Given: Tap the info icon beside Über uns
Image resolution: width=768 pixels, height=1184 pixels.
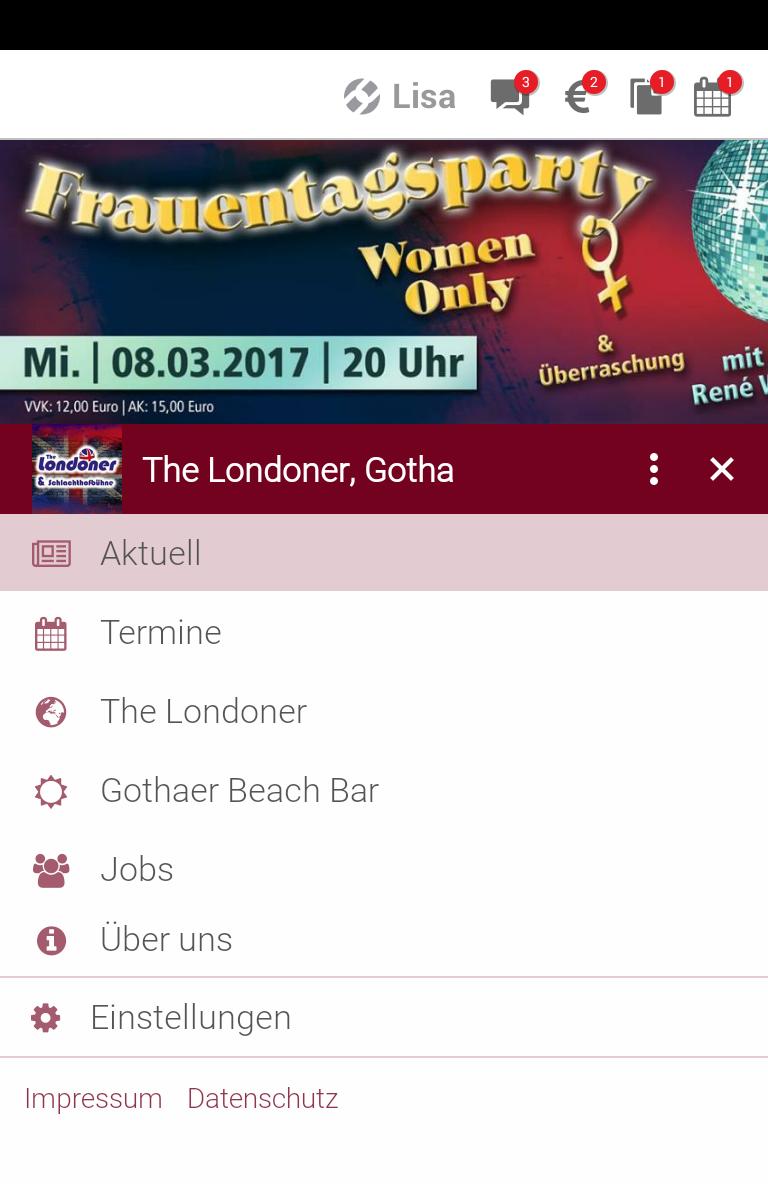Looking at the screenshot, I should [51, 939].
